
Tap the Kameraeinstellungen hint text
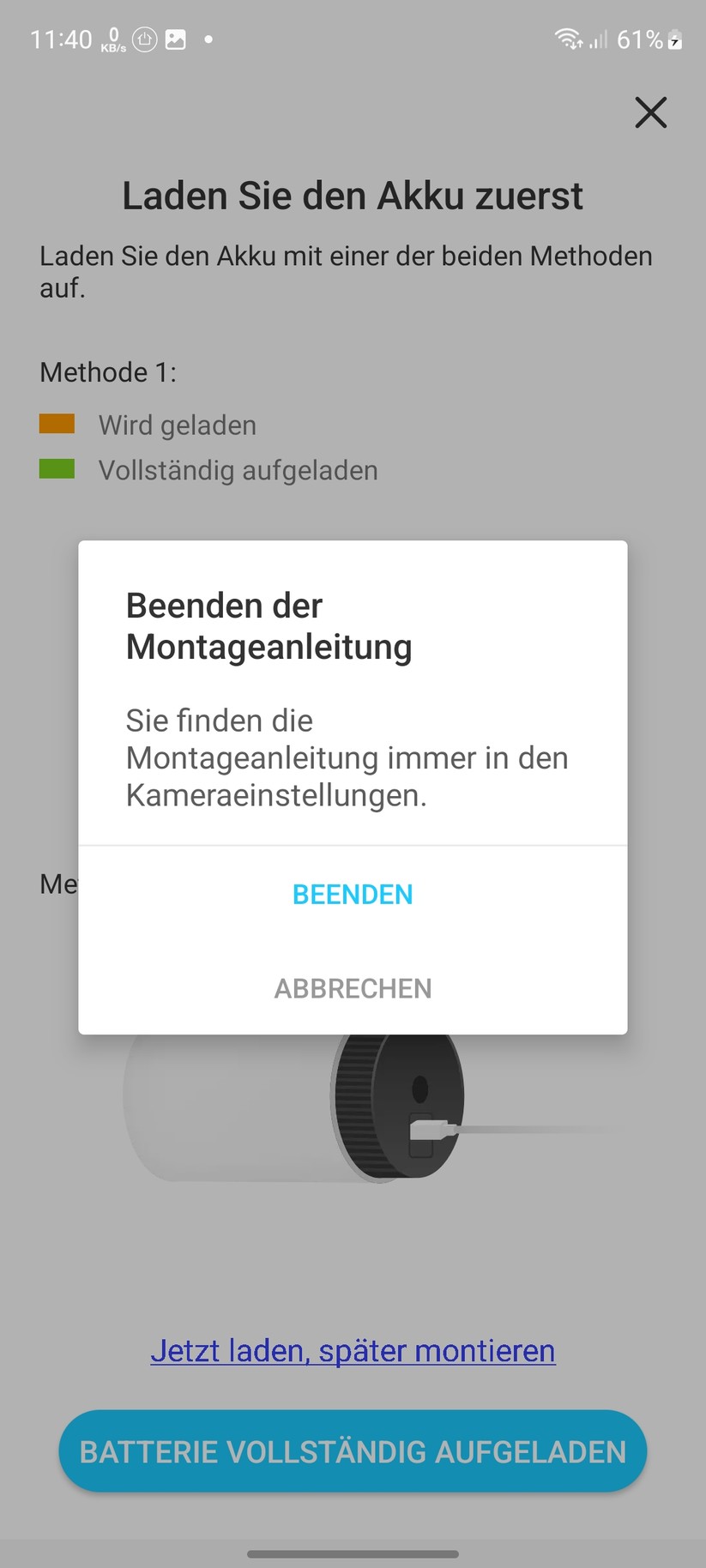[x=347, y=758]
